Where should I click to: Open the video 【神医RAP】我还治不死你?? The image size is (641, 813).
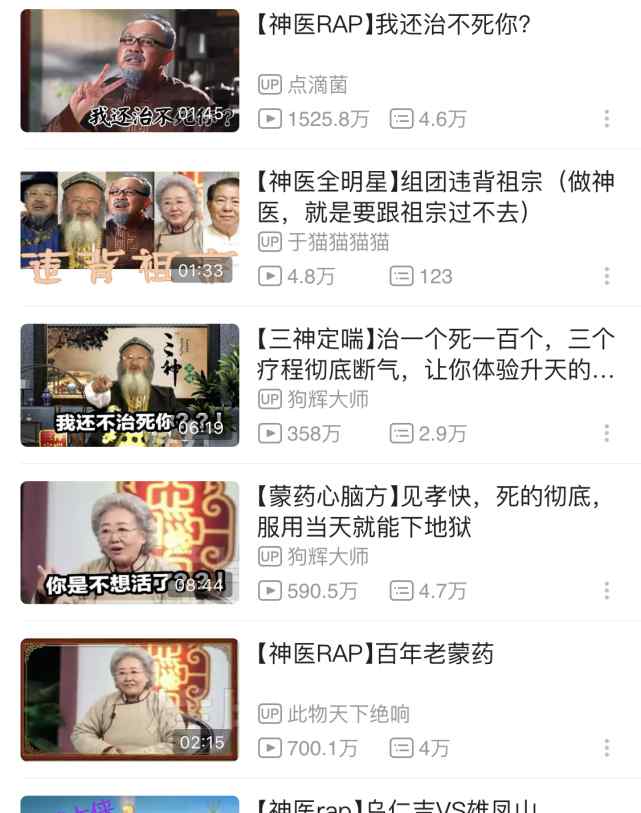[130, 71]
